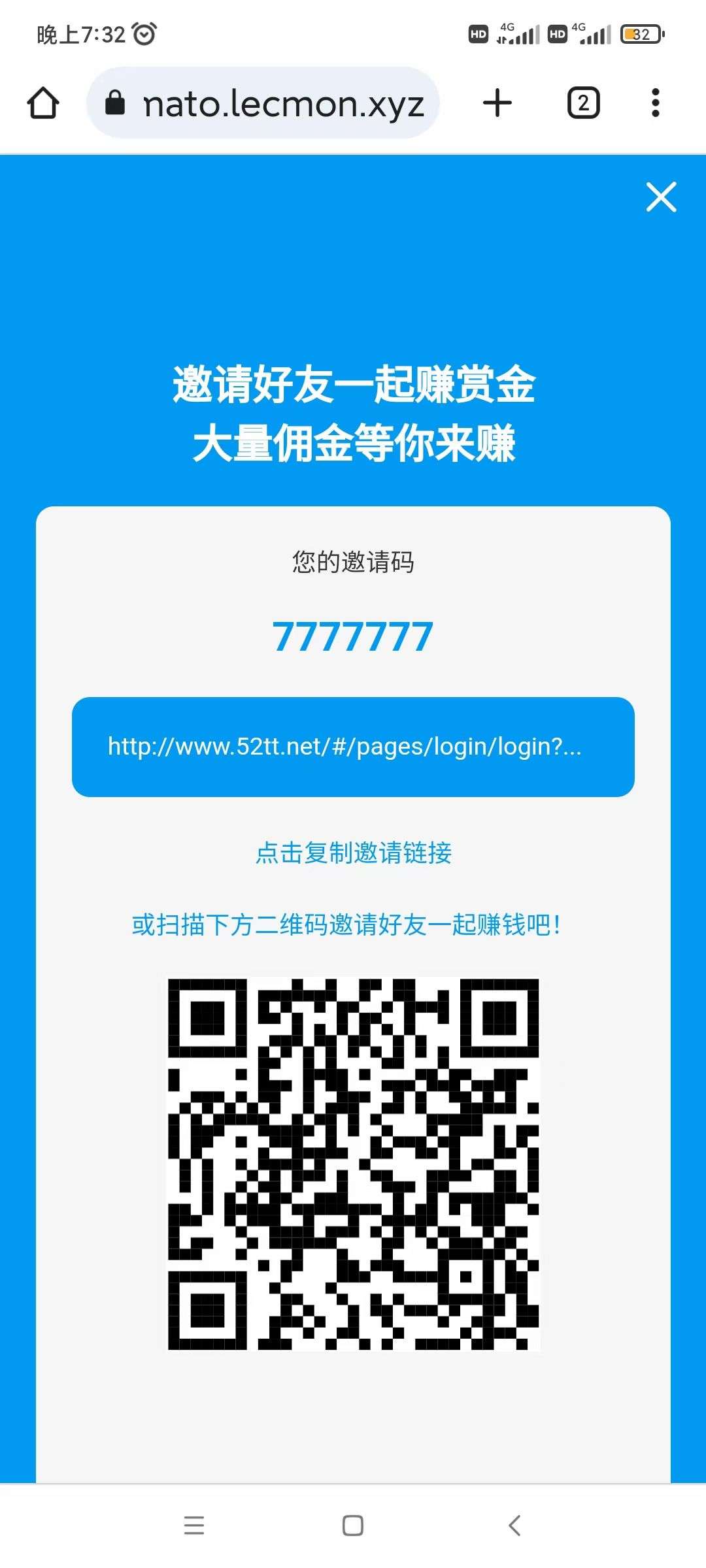Open the tab switcher showing 2 tabs
This screenshot has width=706, height=1568.
[583, 103]
